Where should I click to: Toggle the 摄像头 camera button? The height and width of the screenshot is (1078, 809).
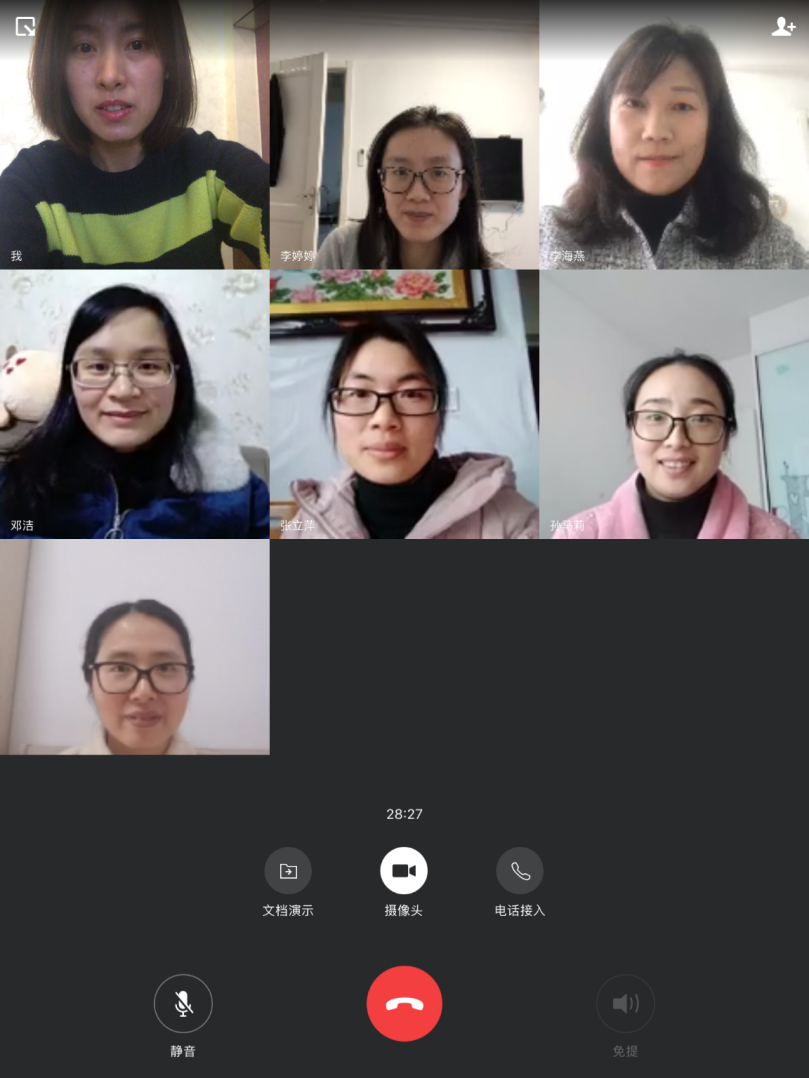[404, 871]
